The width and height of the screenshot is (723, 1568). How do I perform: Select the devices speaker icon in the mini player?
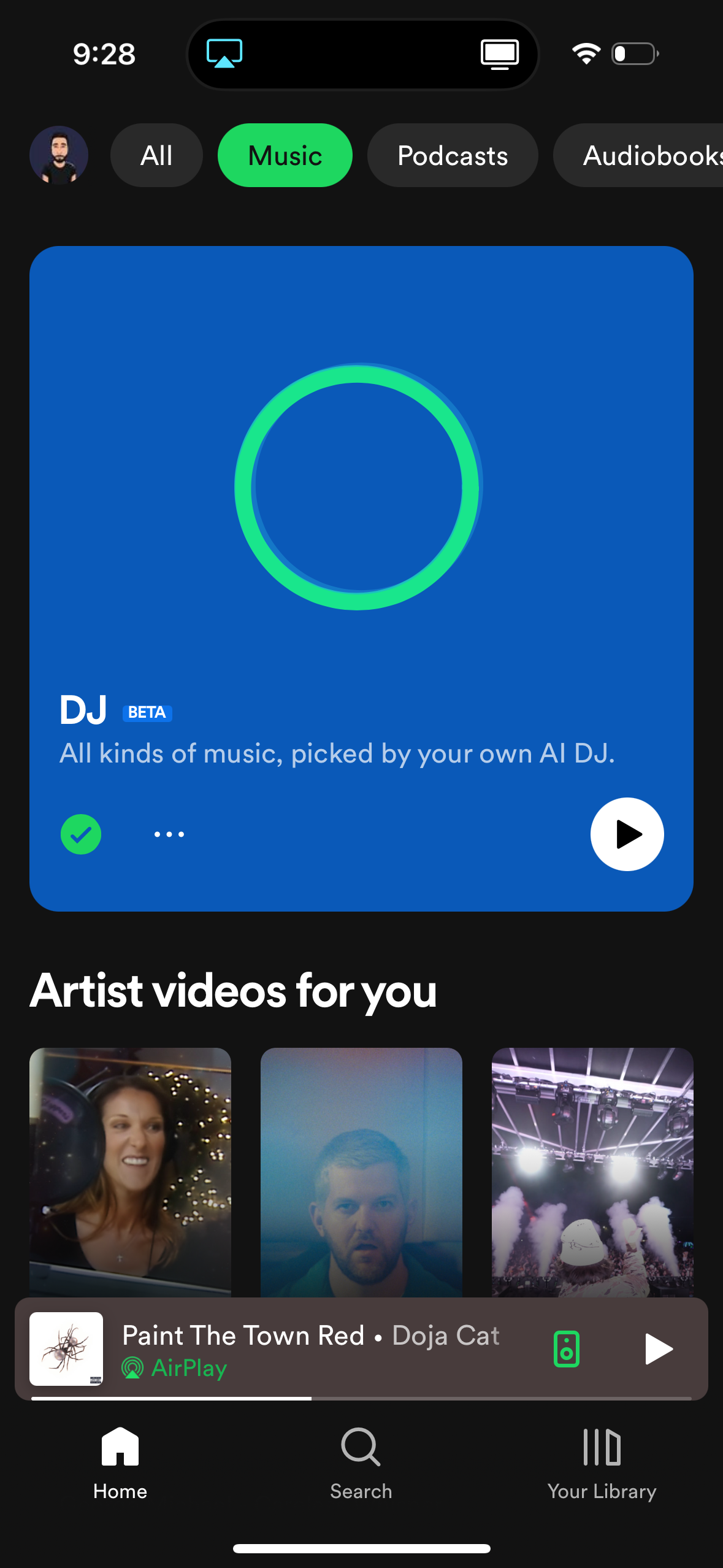(566, 1349)
